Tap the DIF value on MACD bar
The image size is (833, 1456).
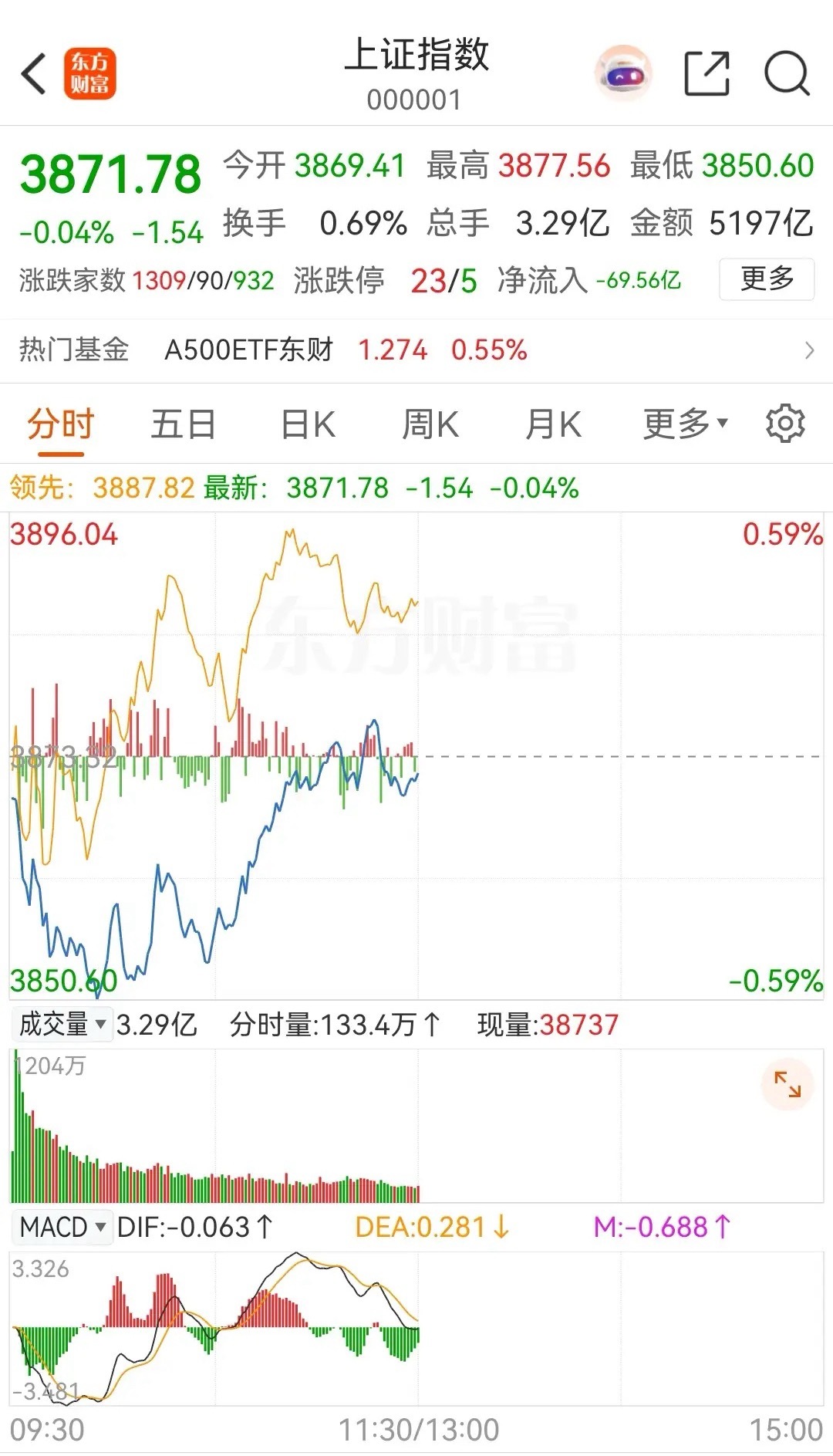point(190,1227)
